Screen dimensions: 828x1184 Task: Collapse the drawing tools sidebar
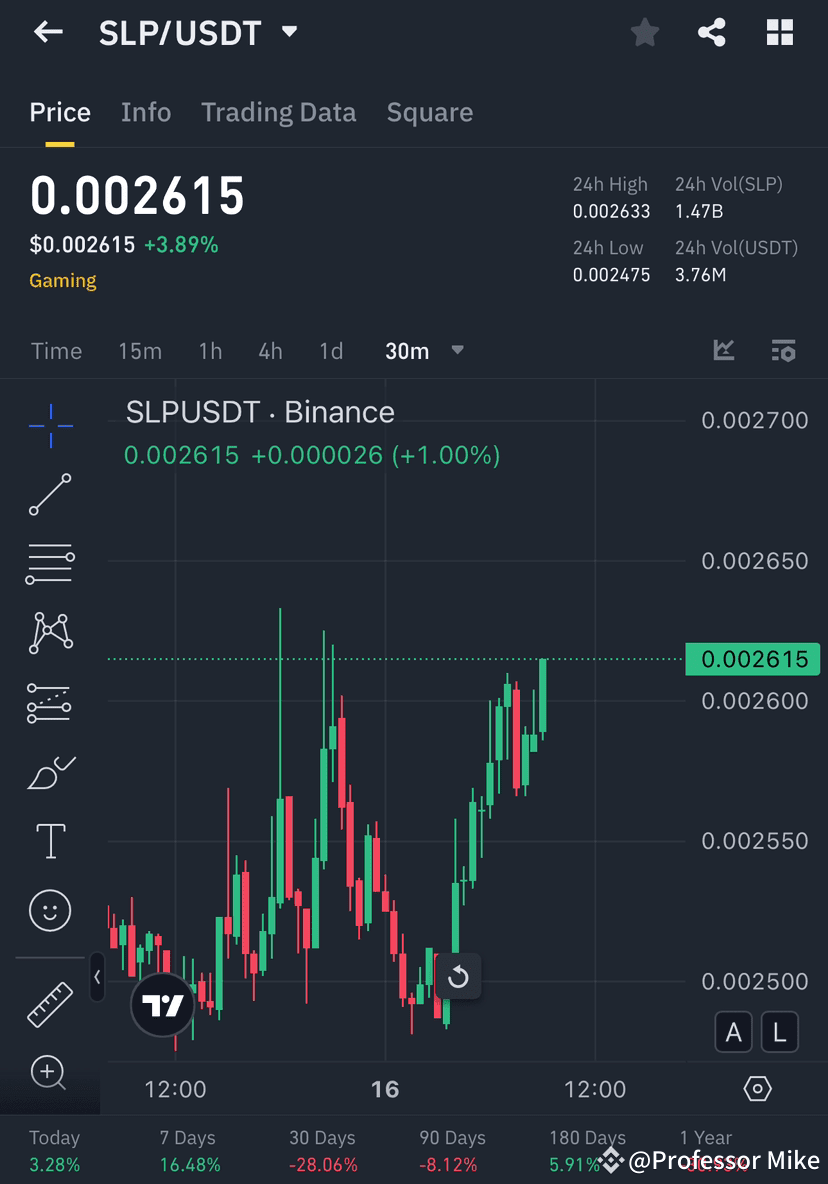97,978
